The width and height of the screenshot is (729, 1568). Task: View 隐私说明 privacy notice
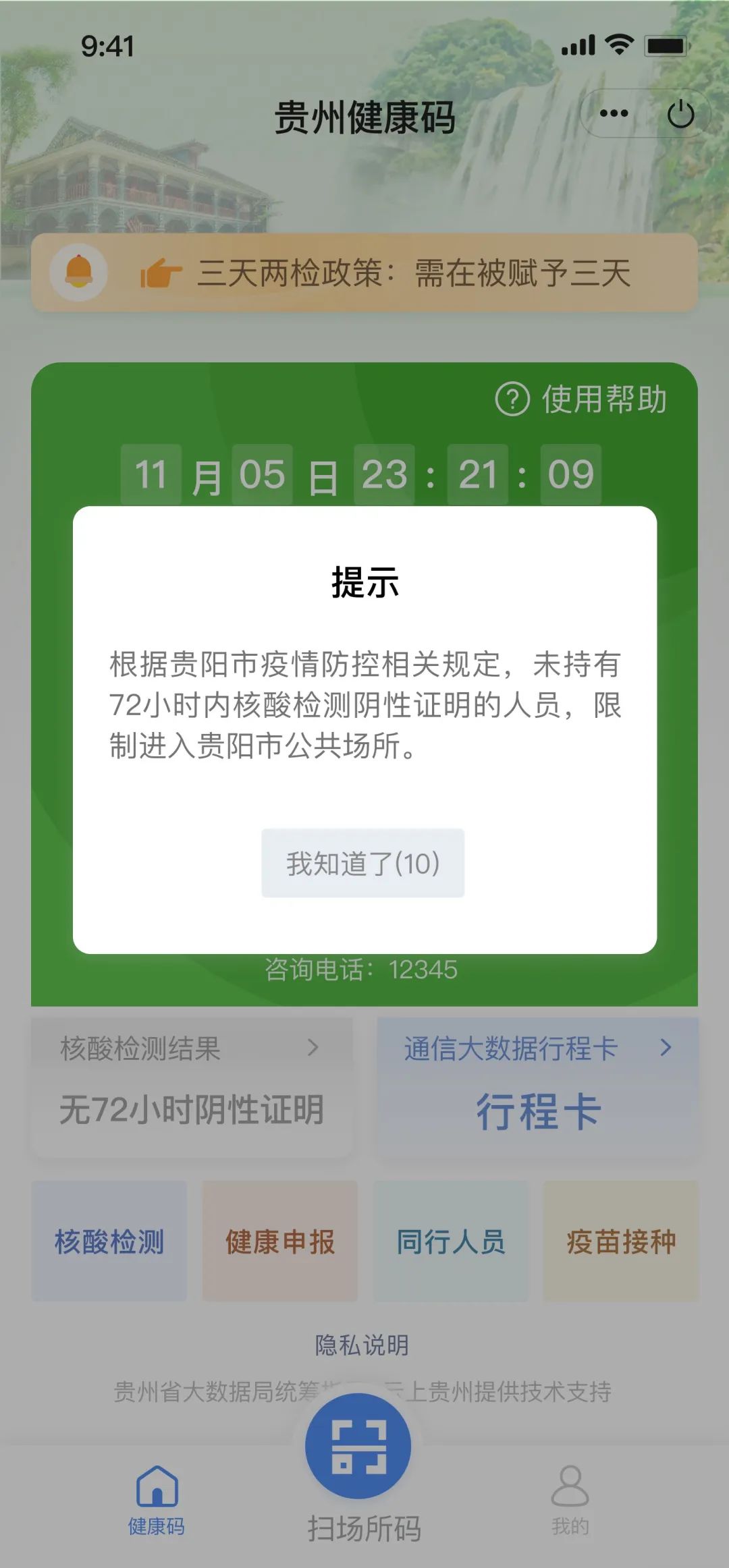pos(362,1345)
